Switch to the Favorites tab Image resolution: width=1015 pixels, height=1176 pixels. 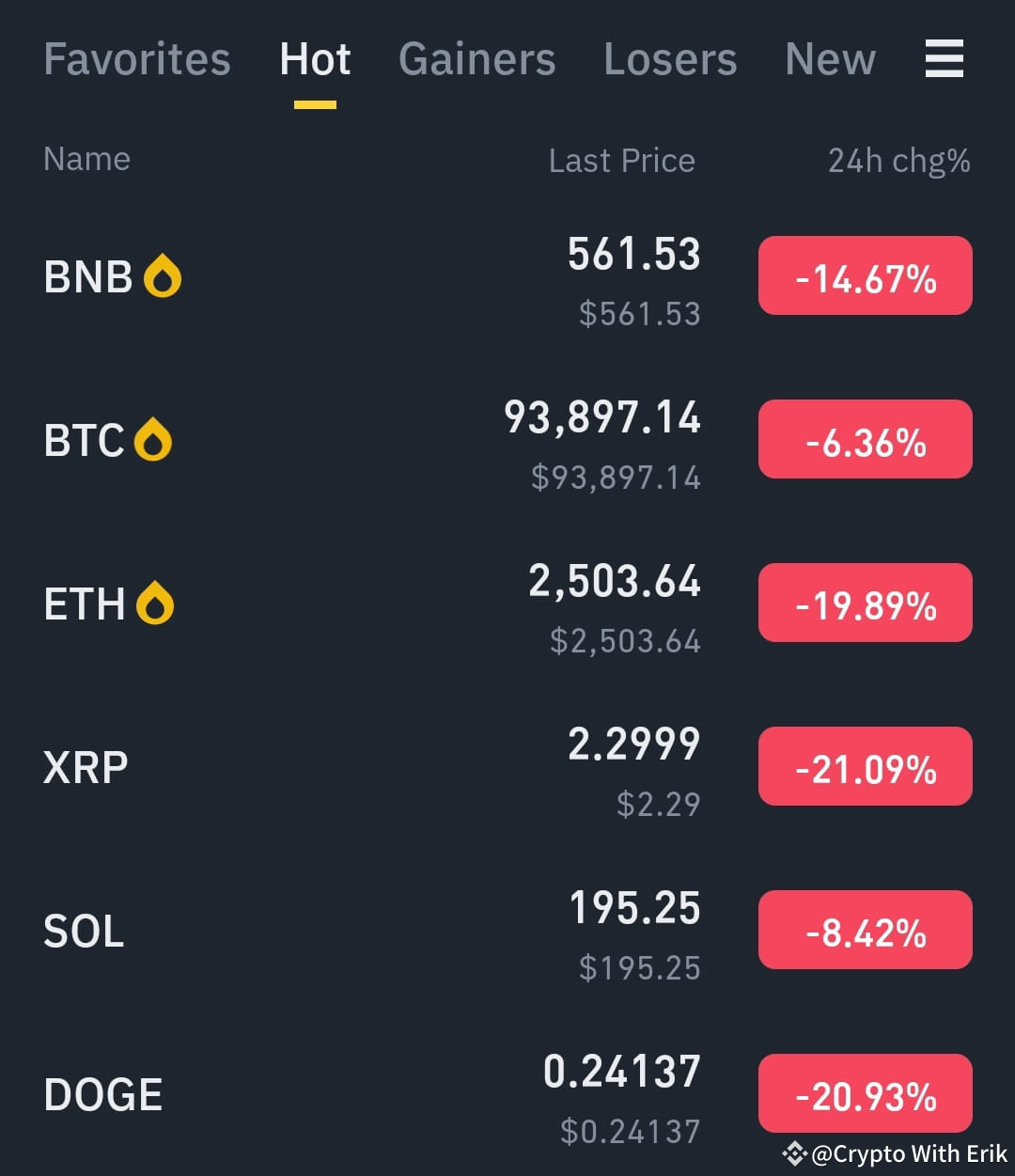tap(136, 58)
